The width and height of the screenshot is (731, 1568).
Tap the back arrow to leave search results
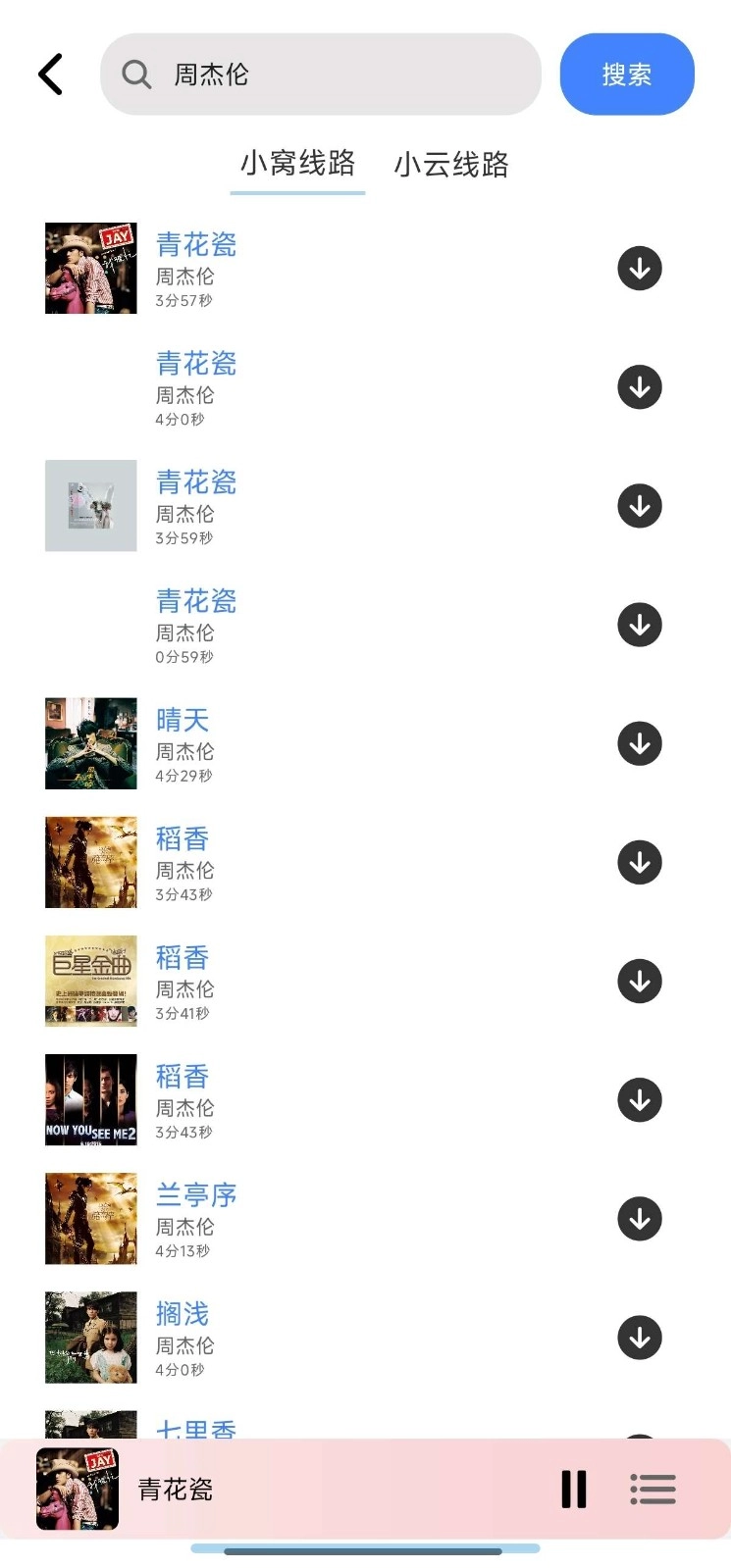(50, 74)
